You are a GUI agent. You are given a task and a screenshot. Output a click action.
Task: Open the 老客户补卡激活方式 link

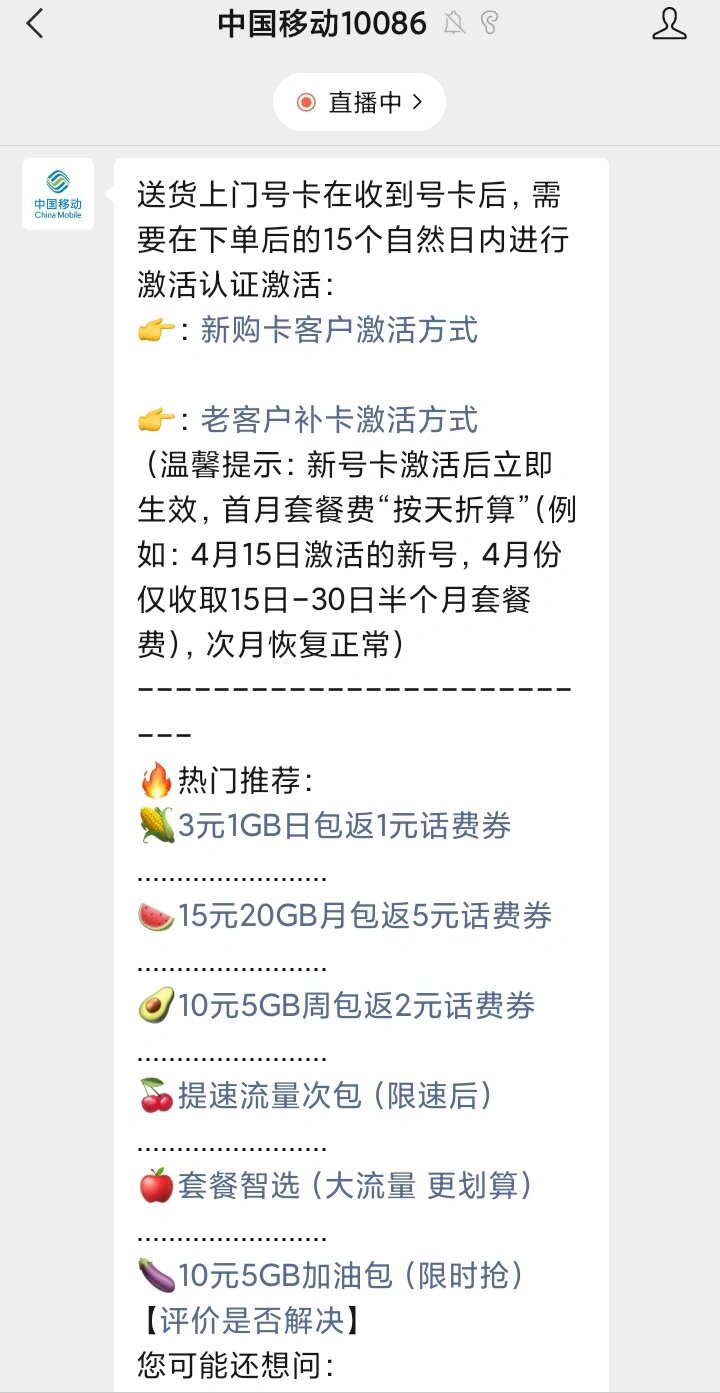pyautogui.click(x=339, y=419)
